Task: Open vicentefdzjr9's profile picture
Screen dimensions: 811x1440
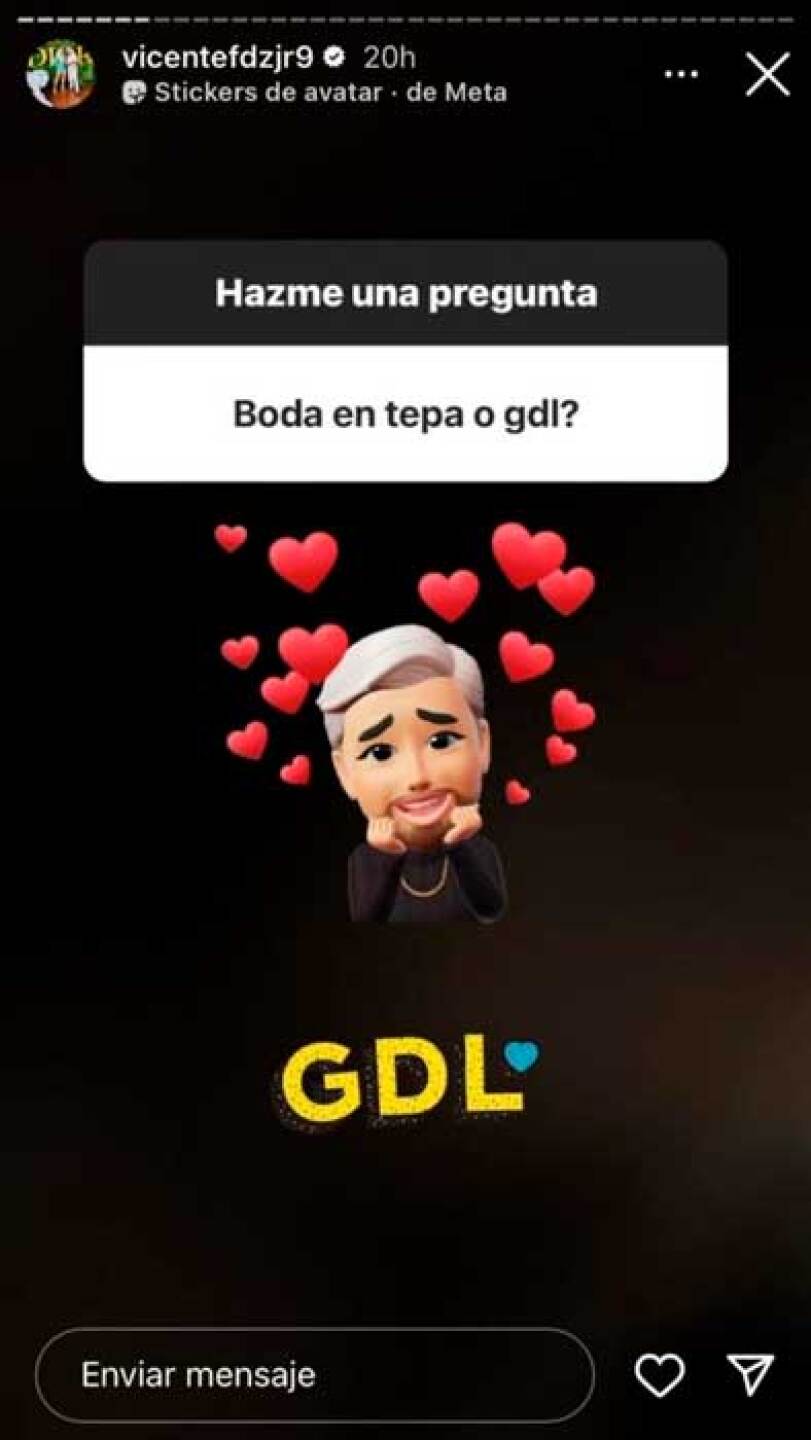Action: (x=60, y=75)
